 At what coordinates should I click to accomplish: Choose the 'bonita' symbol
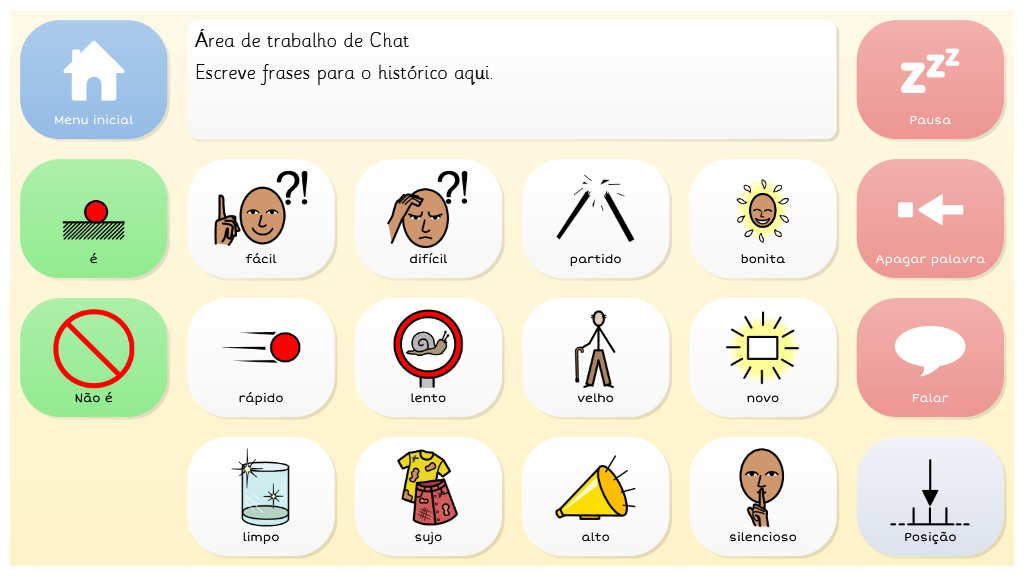(x=763, y=218)
